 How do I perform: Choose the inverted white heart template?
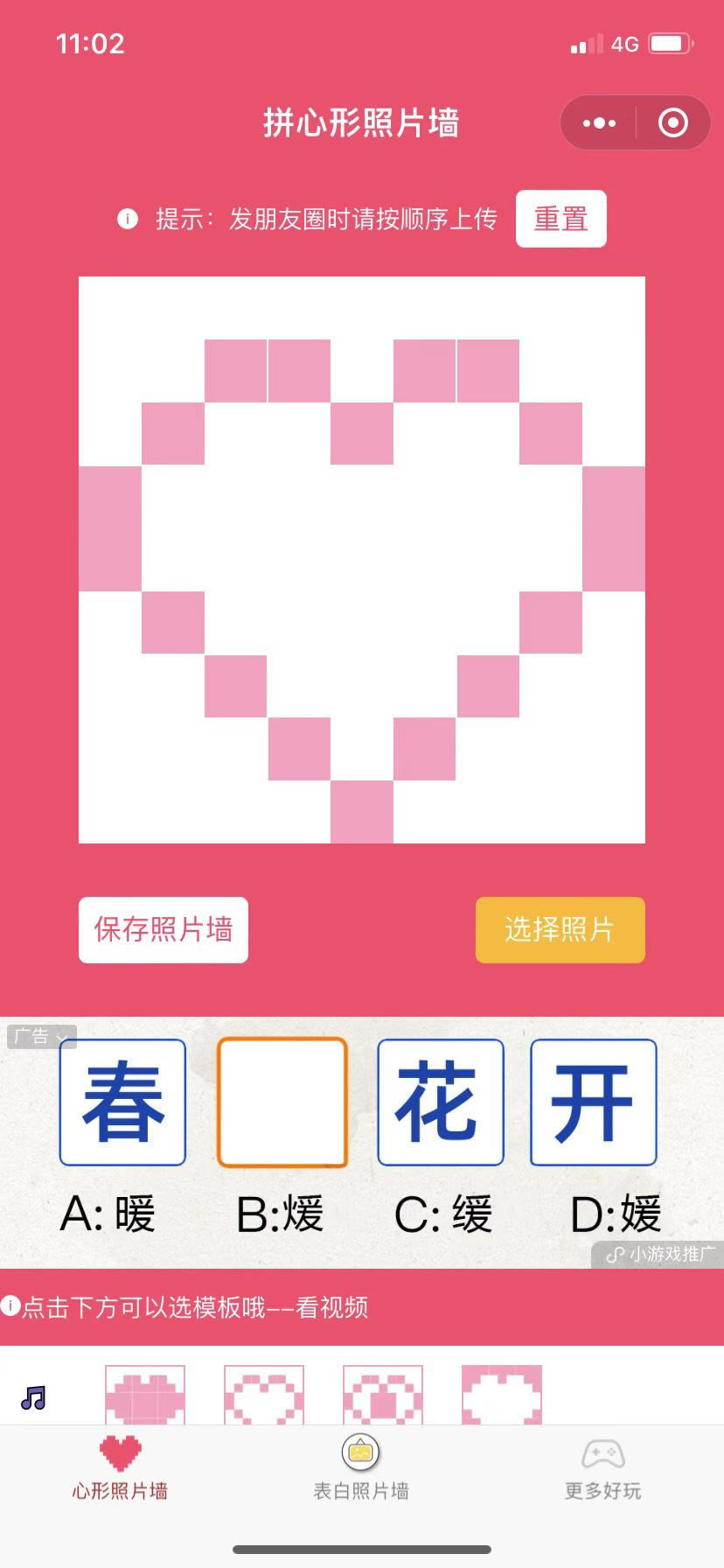coord(502,1396)
